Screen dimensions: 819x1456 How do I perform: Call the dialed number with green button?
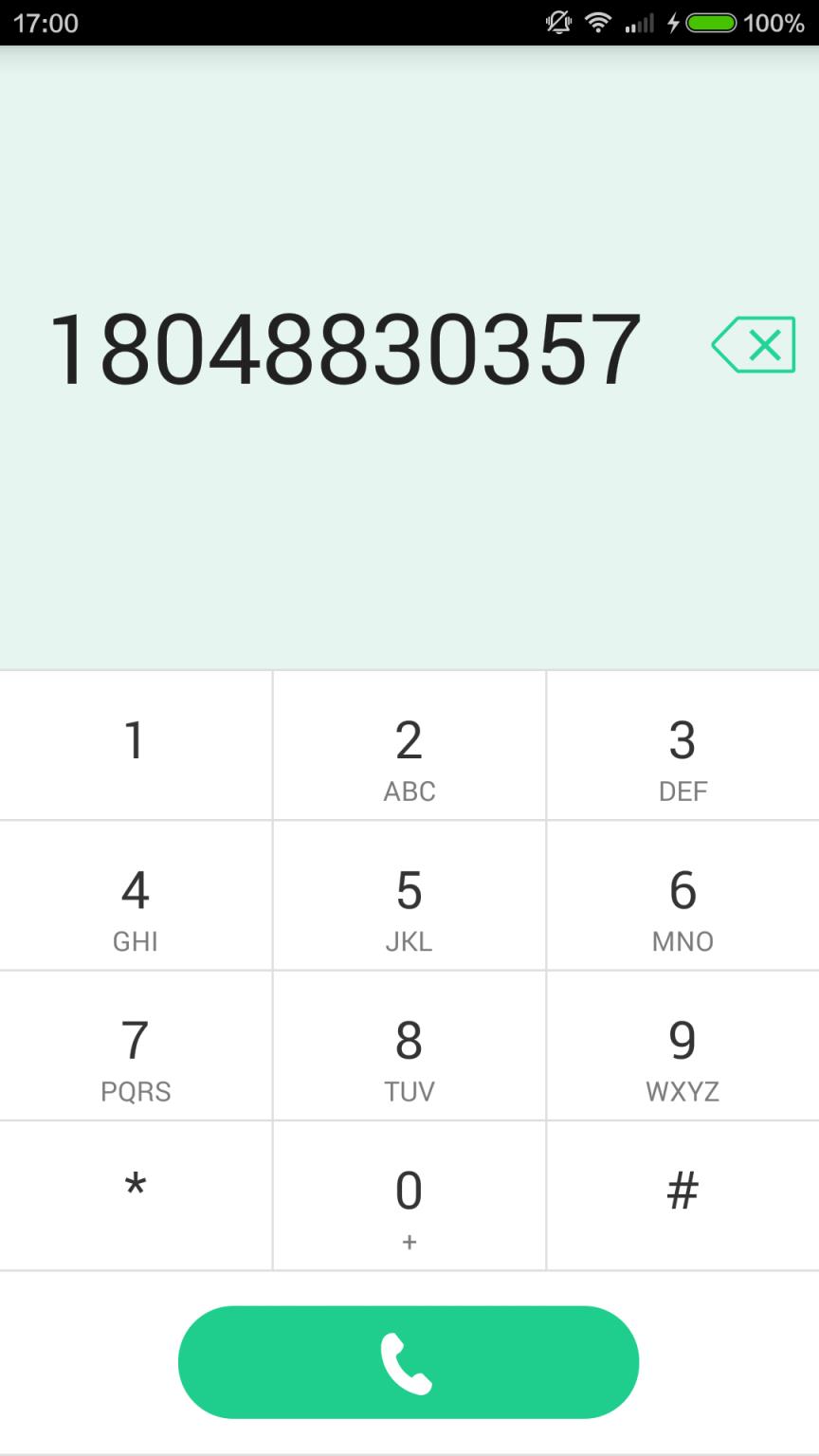tap(409, 1362)
